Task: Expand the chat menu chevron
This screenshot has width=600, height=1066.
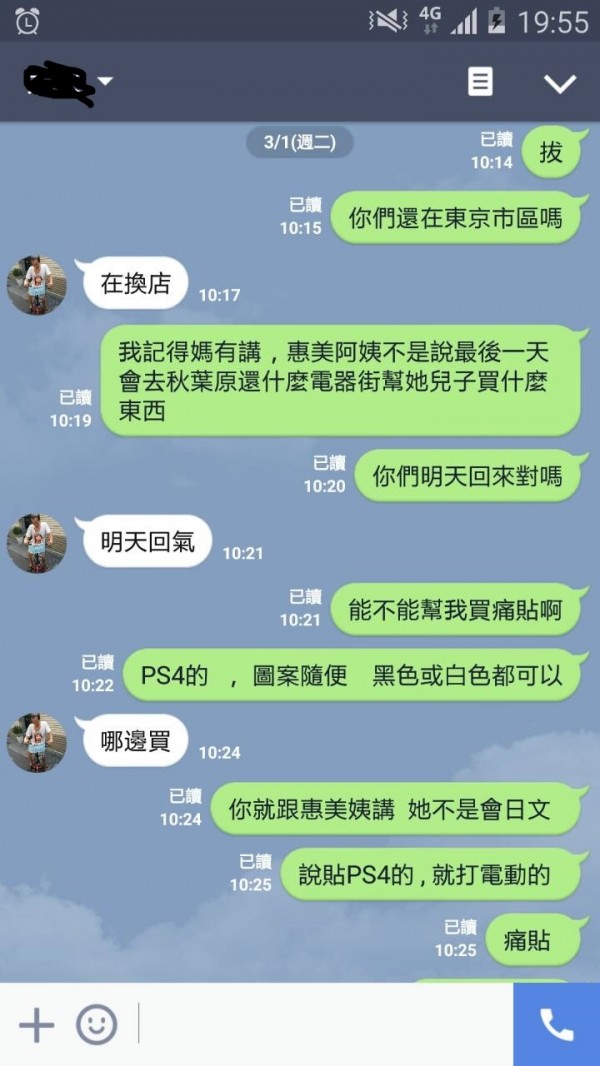Action: coord(560,83)
